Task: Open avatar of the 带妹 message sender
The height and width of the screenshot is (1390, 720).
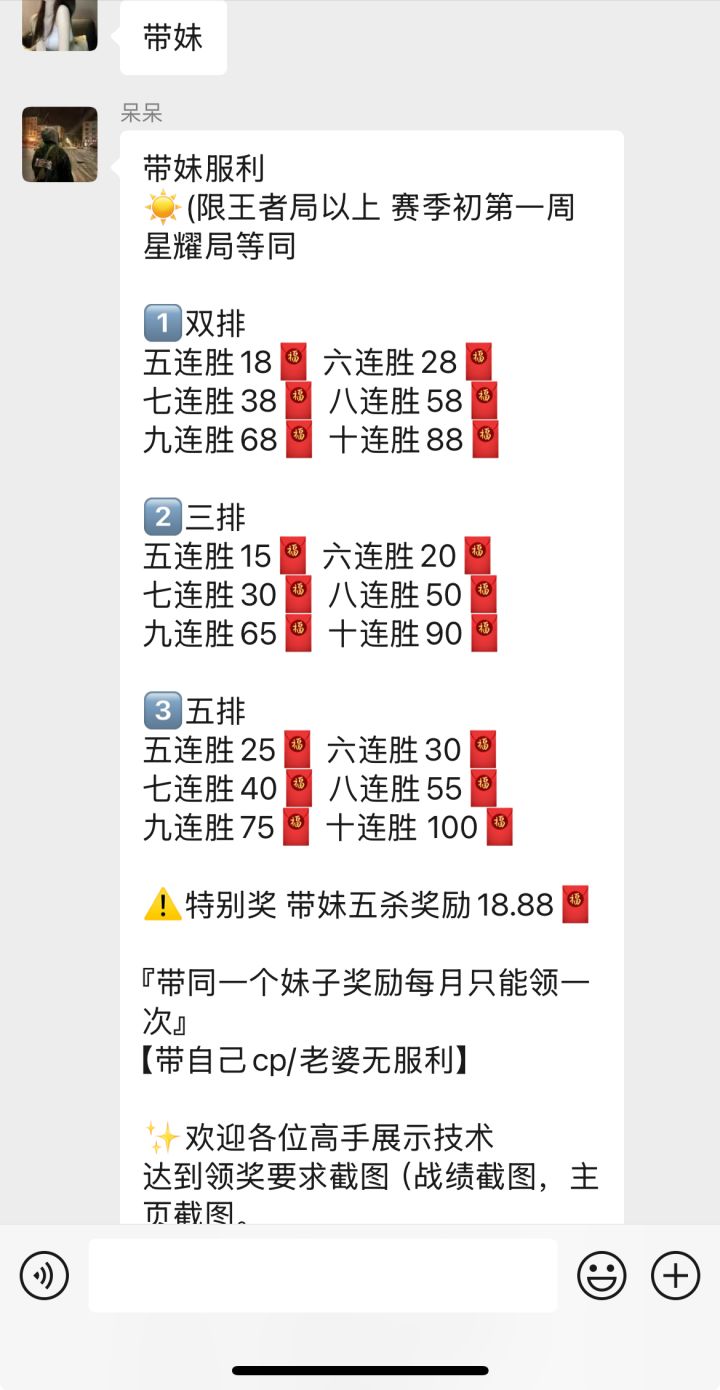Action: (60, 25)
